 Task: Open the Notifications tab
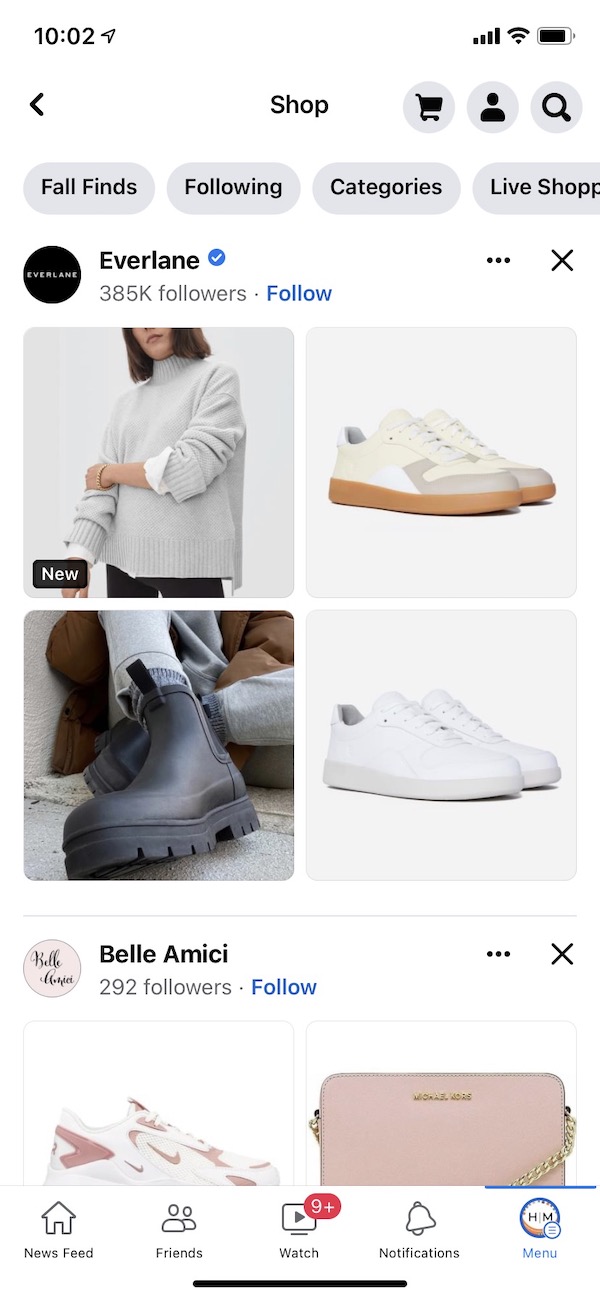click(x=419, y=1230)
